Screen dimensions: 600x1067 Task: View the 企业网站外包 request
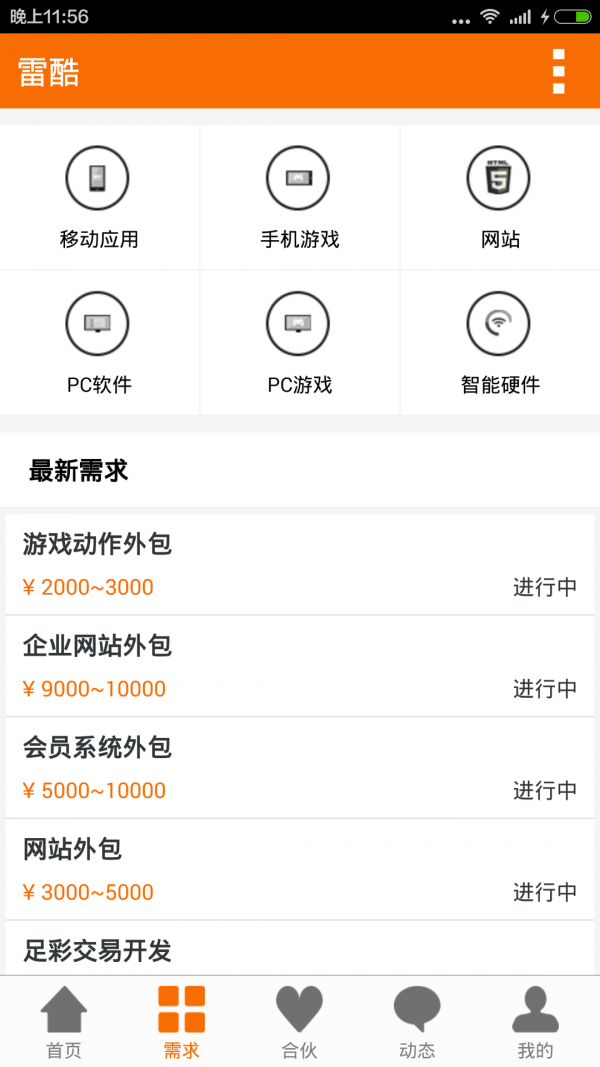point(300,666)
